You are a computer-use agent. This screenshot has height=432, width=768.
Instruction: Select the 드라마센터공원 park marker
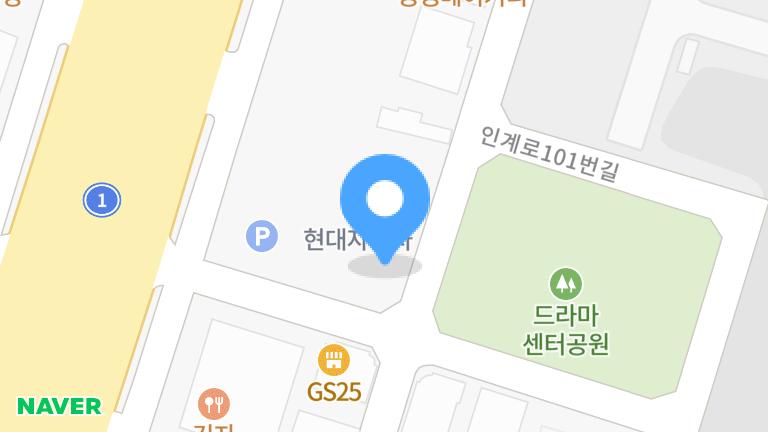point(565,283)
